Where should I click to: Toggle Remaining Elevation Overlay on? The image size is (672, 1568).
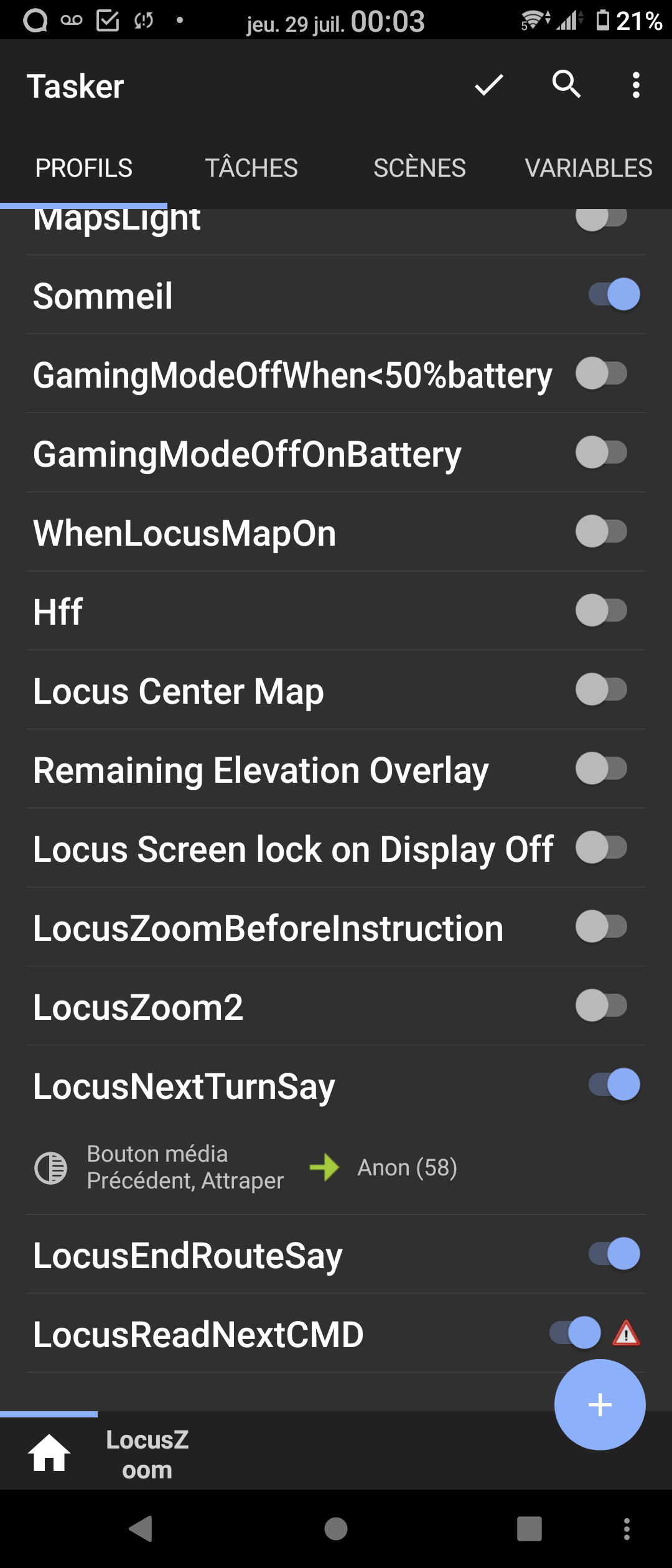pyautogui.click(x=601, y=768)
